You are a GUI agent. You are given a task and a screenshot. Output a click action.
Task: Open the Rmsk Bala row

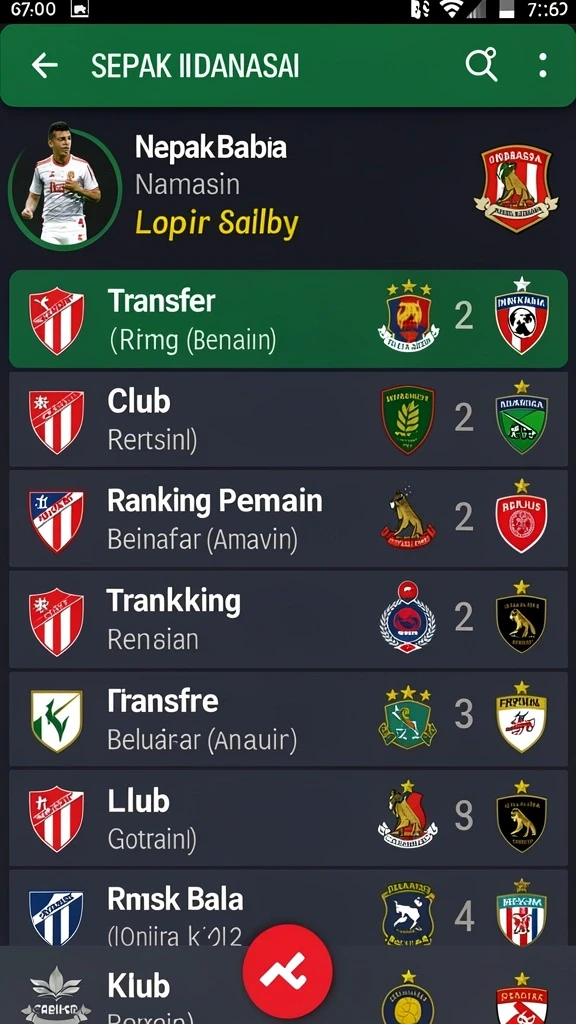[288, 908]
